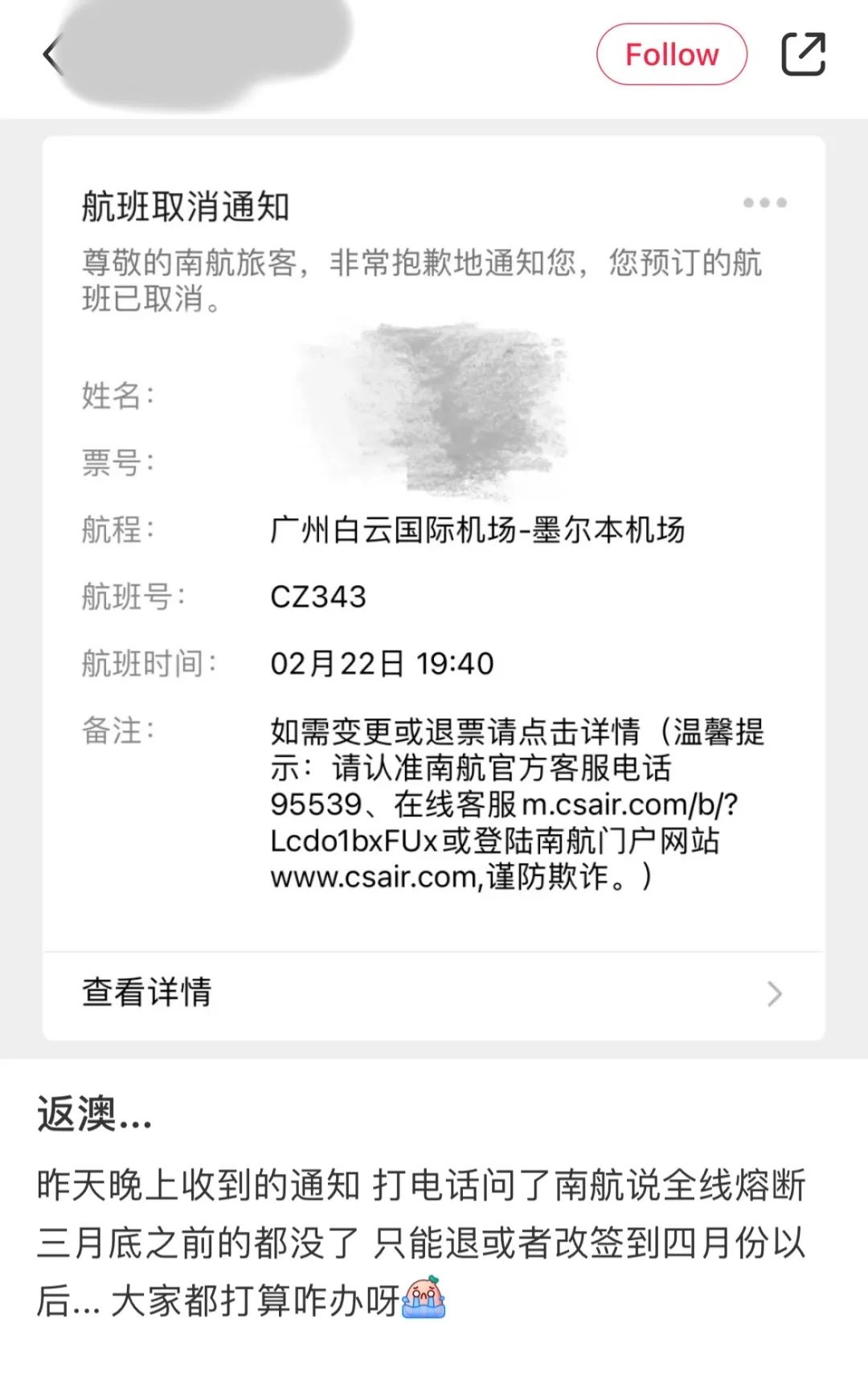868x1375 pixels.
Task: Follow this post's author
Action: 671,55
